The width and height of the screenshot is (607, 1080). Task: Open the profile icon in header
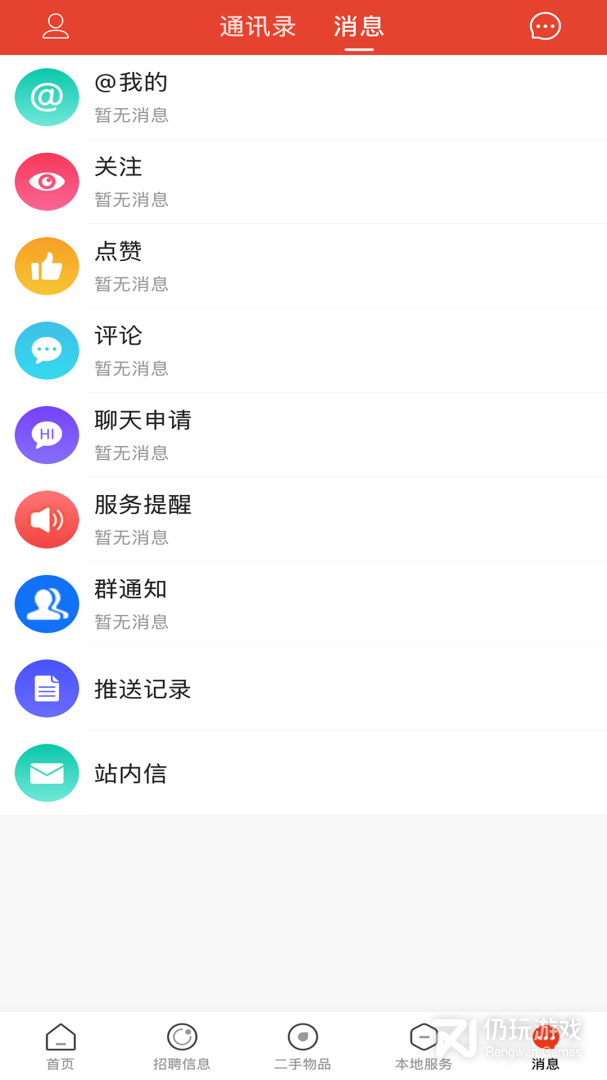[55, 26]
